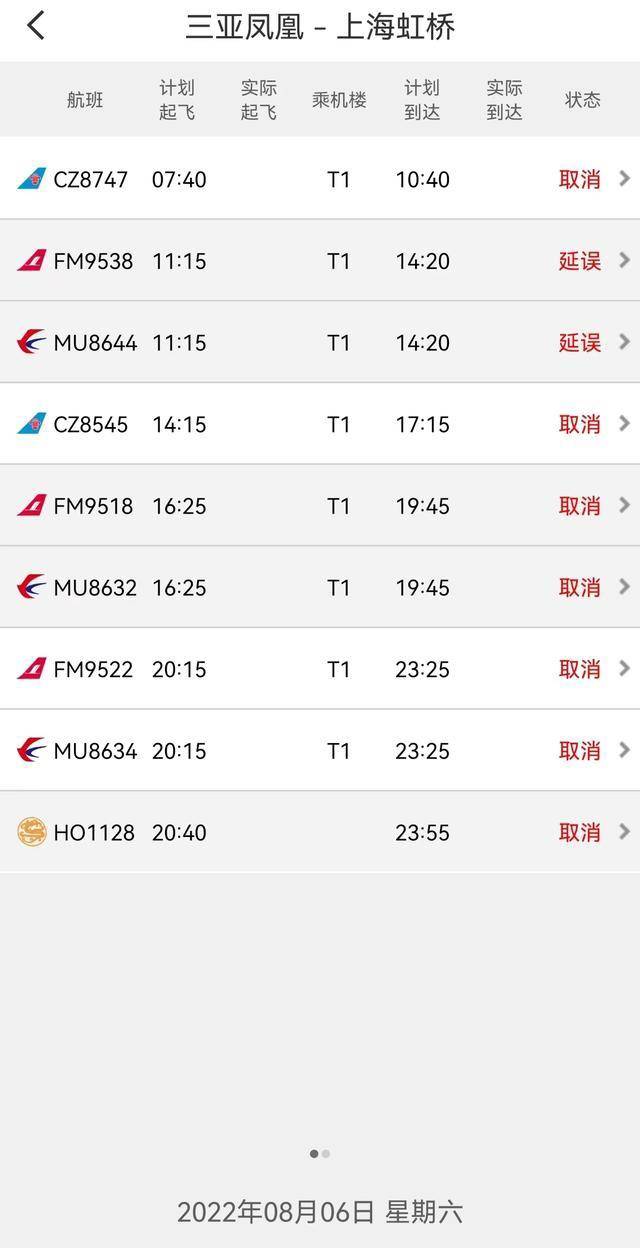View flight FM9522 status details
Image resolution: width=640 pixels, height=1248 pixels.
coord(320,669)
